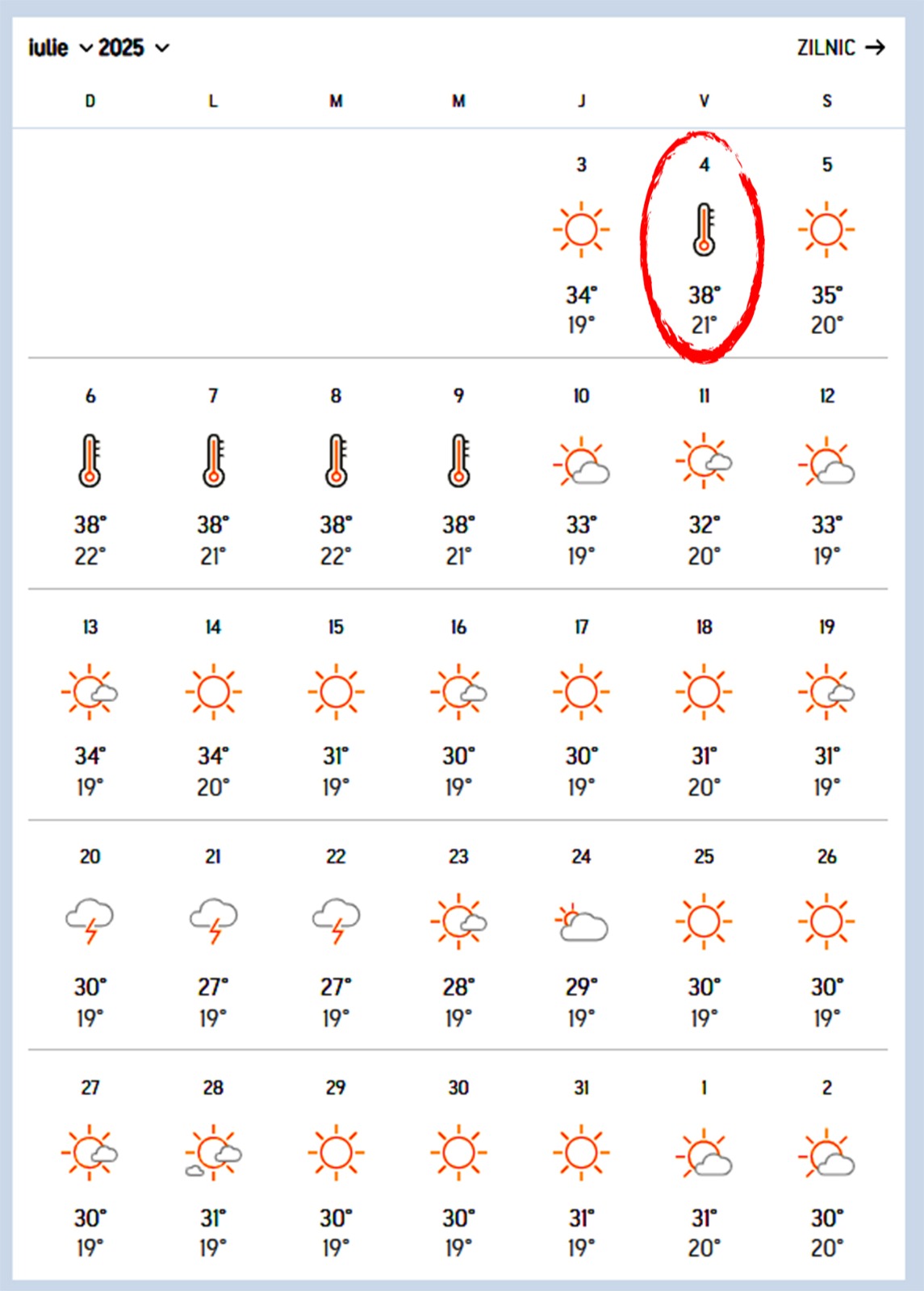Open the iulie month dropdown
This screenshot has width=924, height=1291.
(x=61, y=48)
